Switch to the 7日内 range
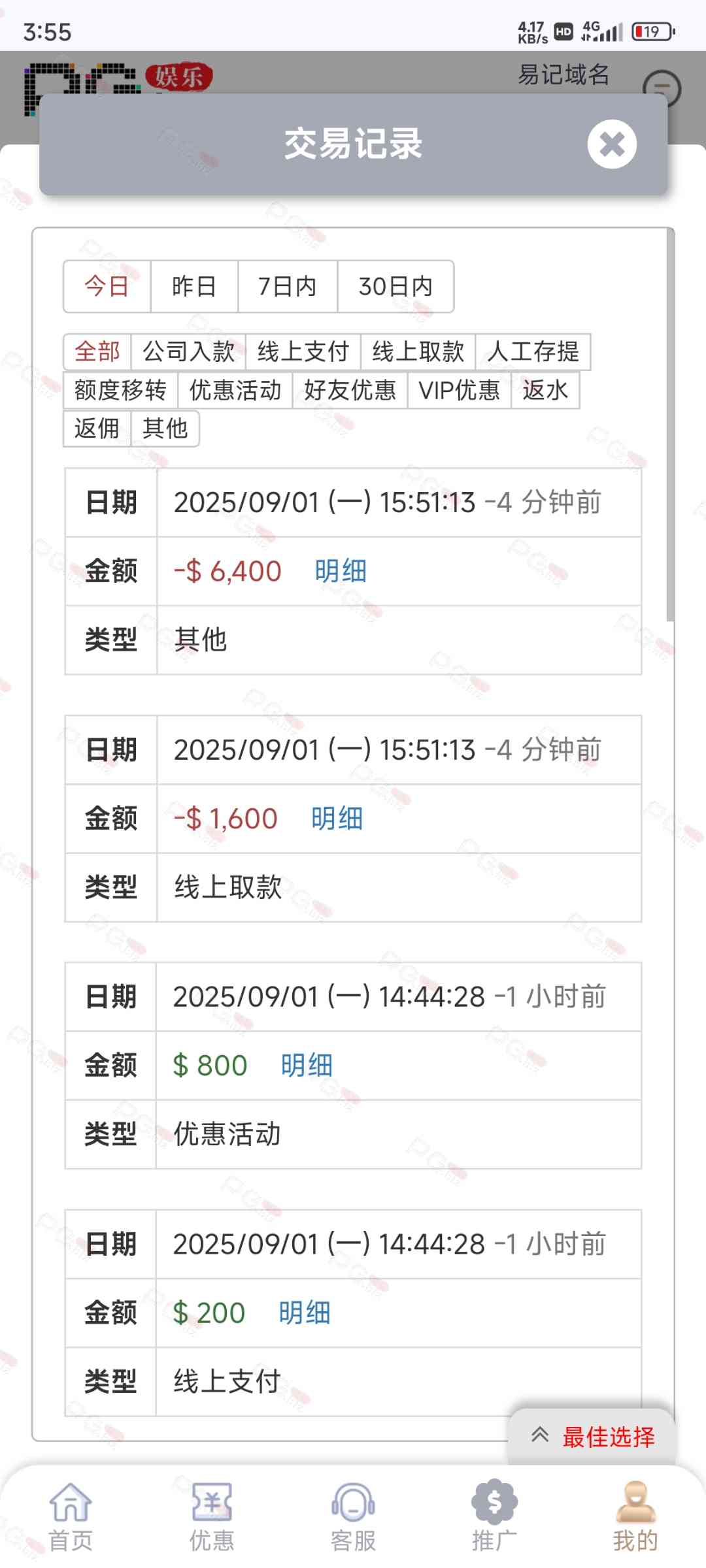The image size is (706, 1568). pos(288,286)
